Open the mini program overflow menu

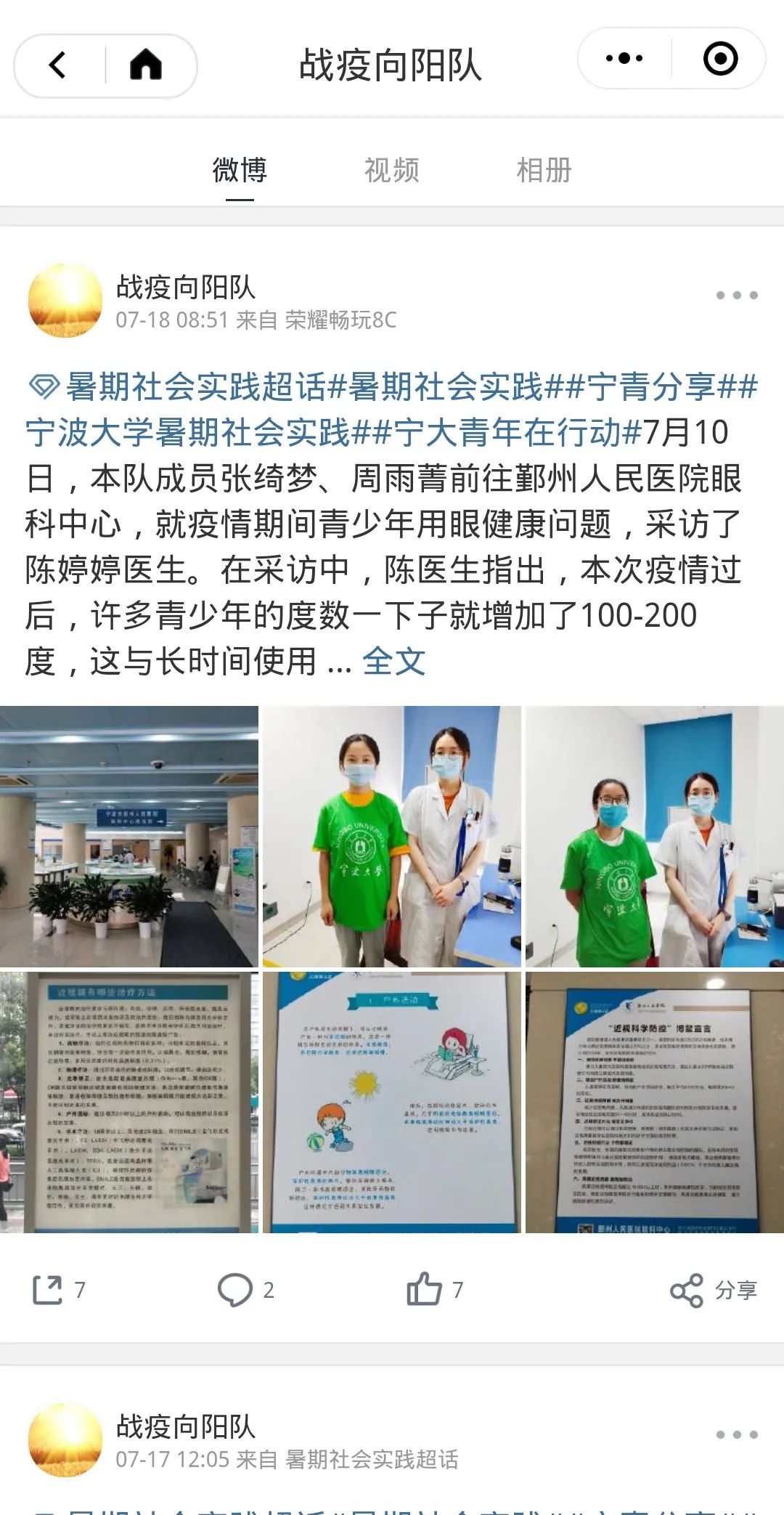624,59
